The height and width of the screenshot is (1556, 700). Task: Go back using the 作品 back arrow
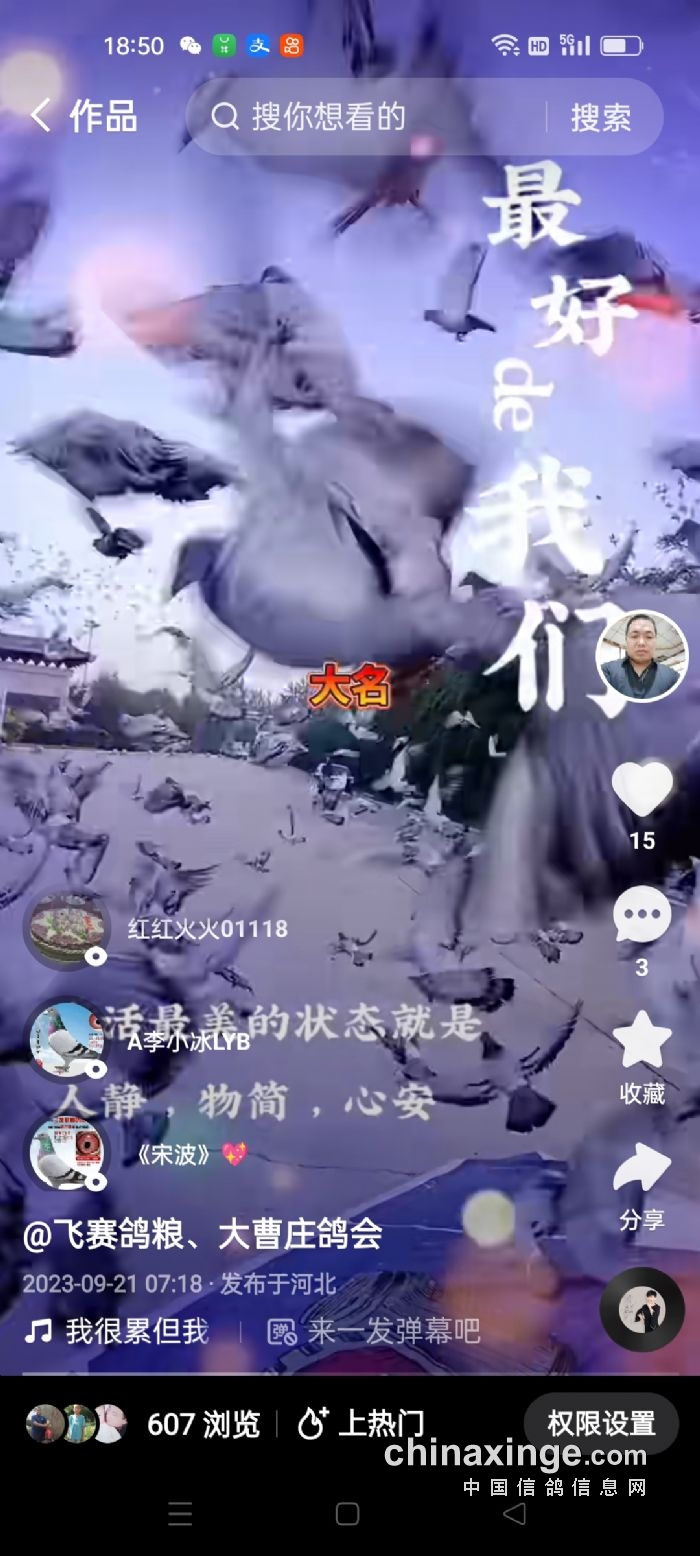pyautogui.click(x=41, y=116)
